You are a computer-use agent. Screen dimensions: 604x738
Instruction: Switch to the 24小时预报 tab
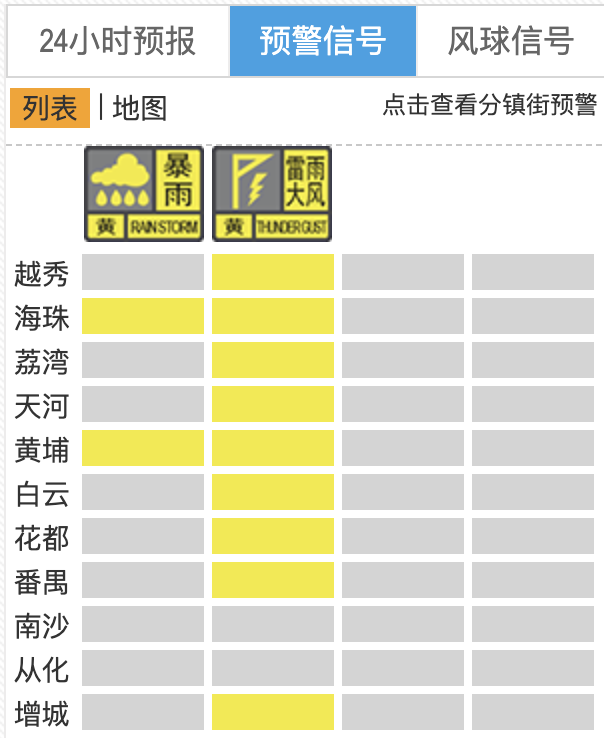pyautogui.click(x=118, y=41)
